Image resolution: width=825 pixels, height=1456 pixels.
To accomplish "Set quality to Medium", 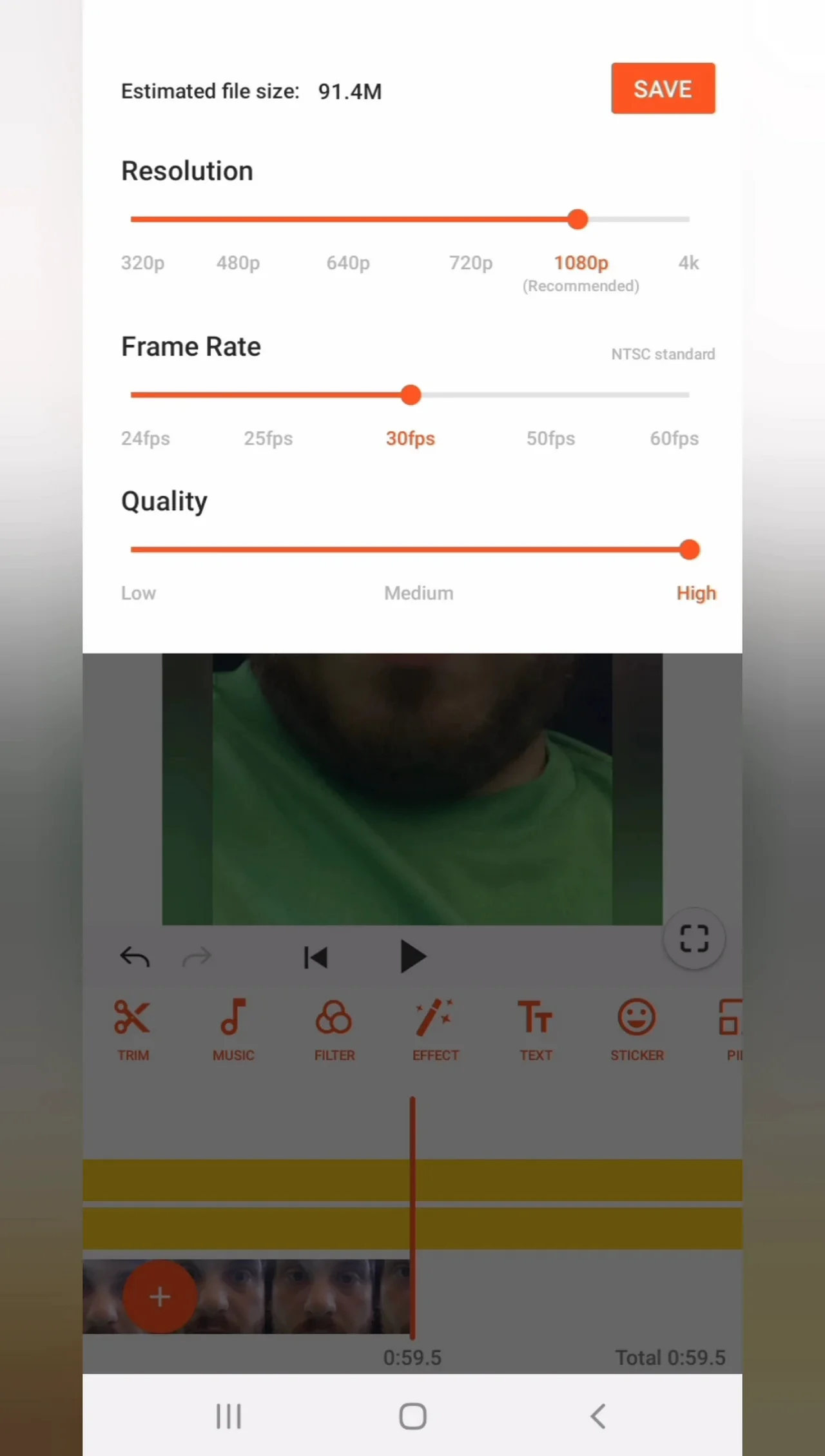I will tap(418, 593).
